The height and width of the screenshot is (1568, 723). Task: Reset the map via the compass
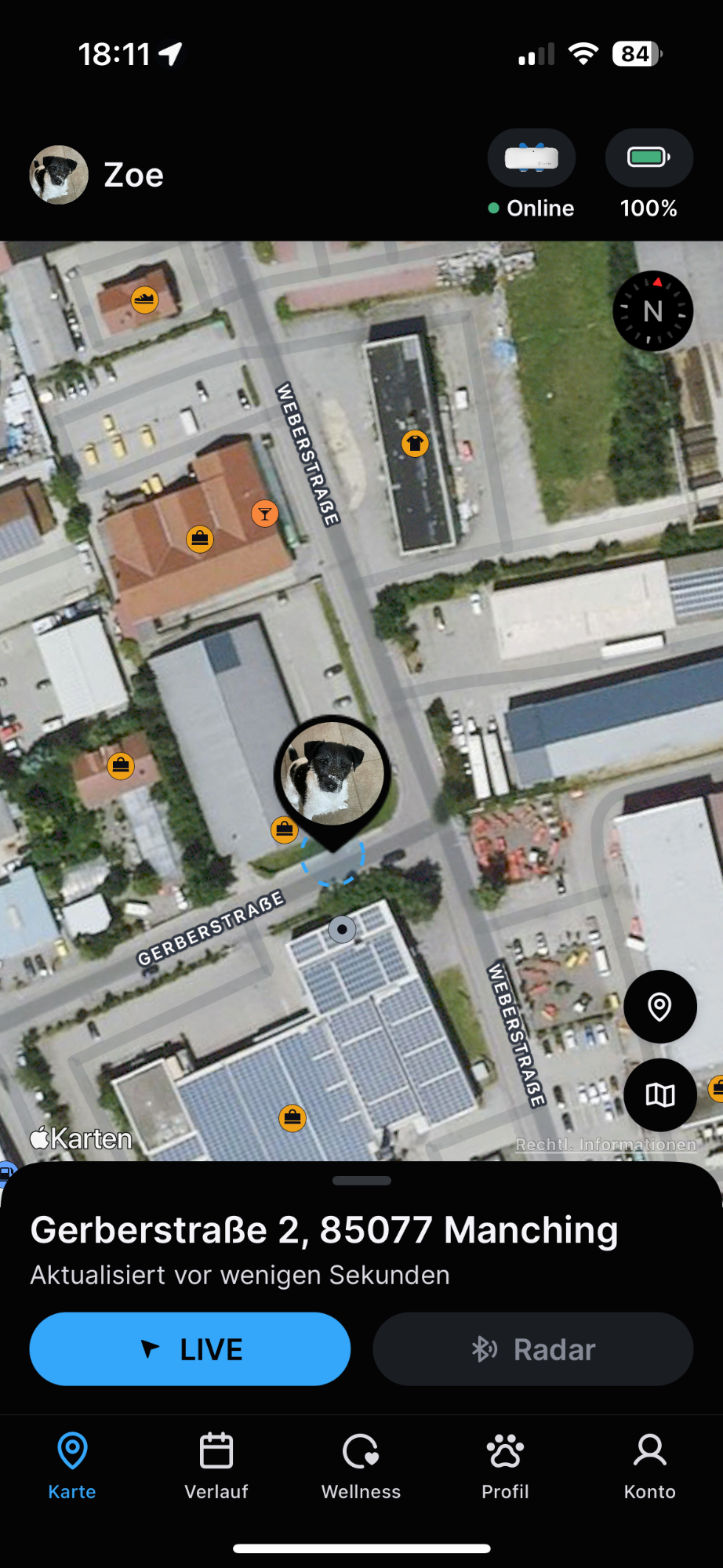[652, 311]
